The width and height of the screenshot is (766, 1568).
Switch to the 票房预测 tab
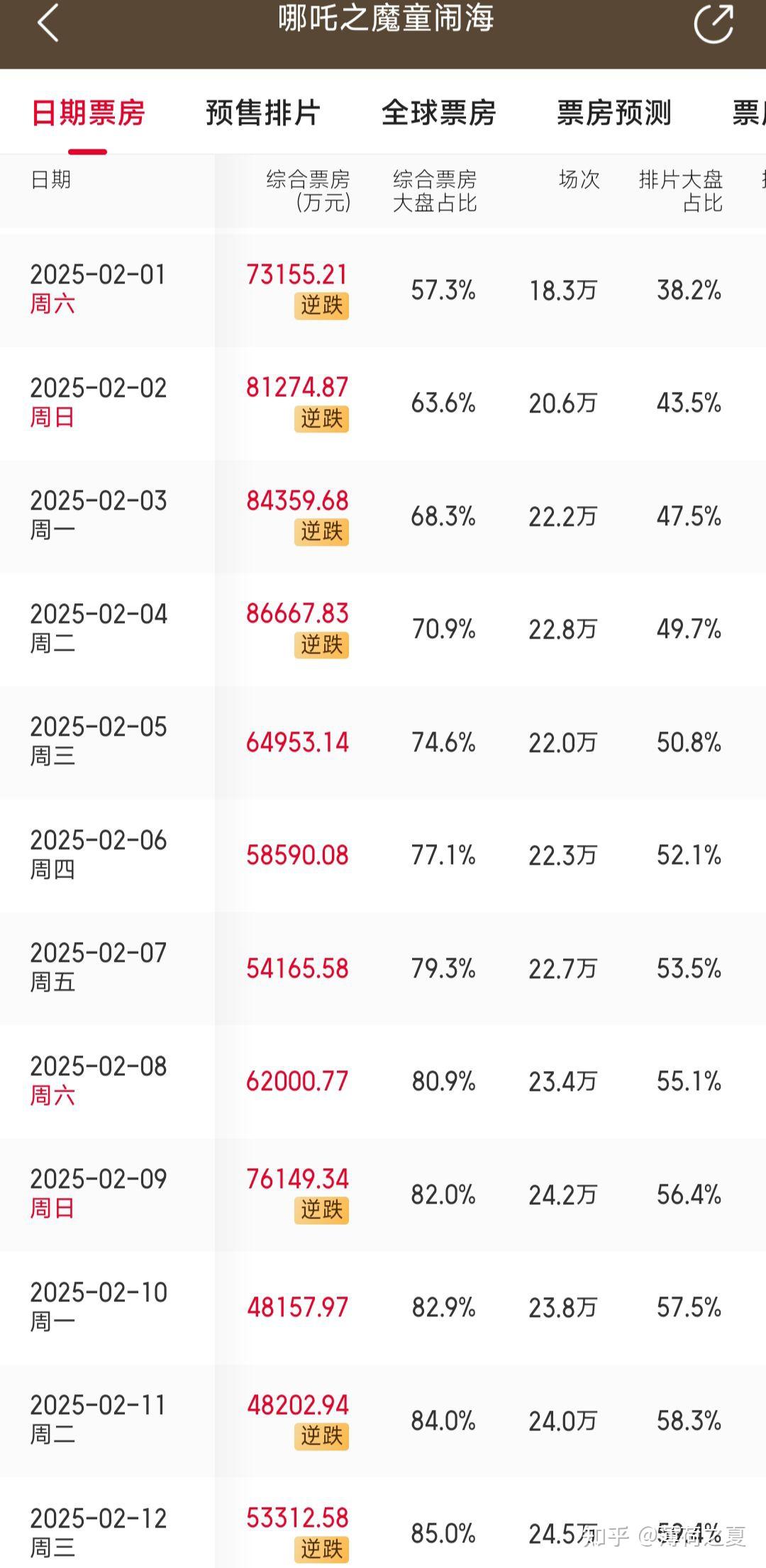click(614, 113)
